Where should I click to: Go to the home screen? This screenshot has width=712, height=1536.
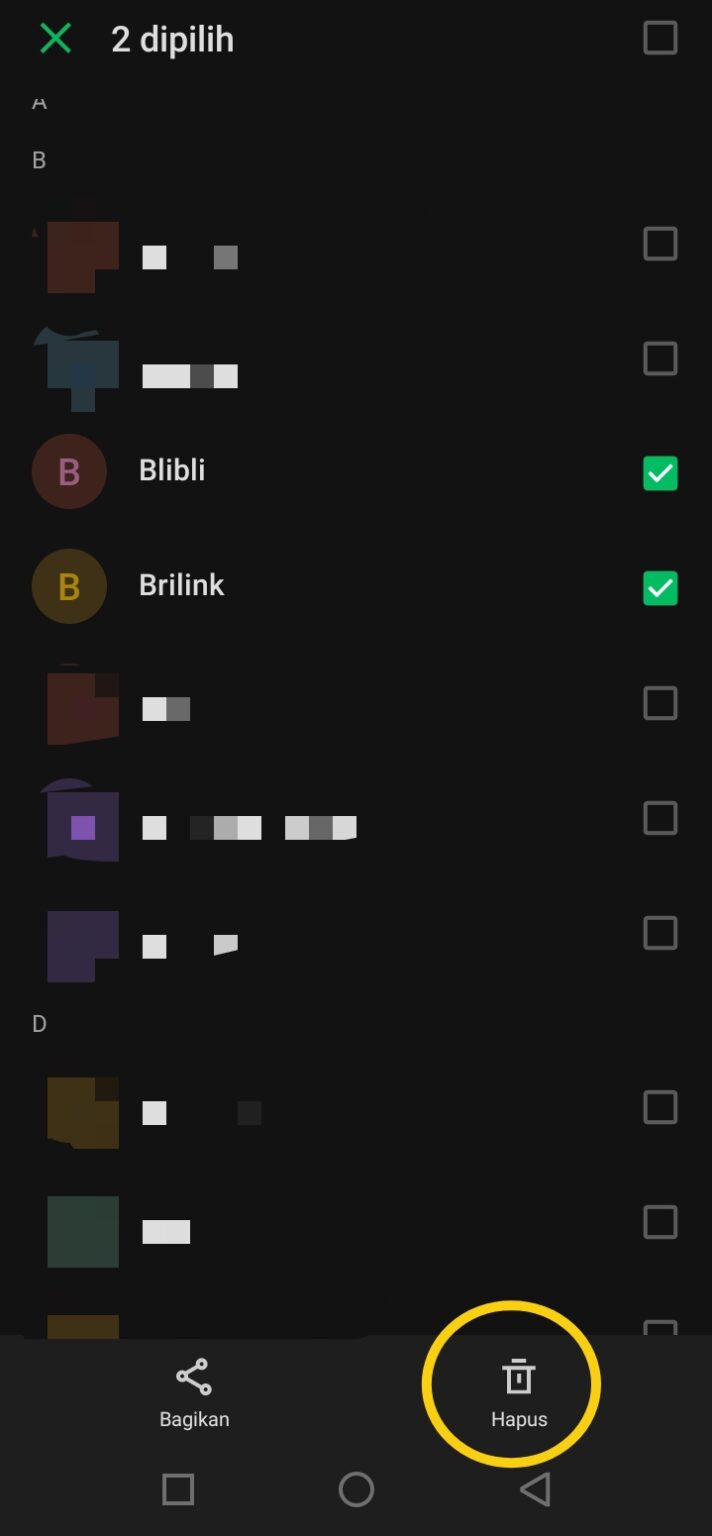coord(356,1490)
